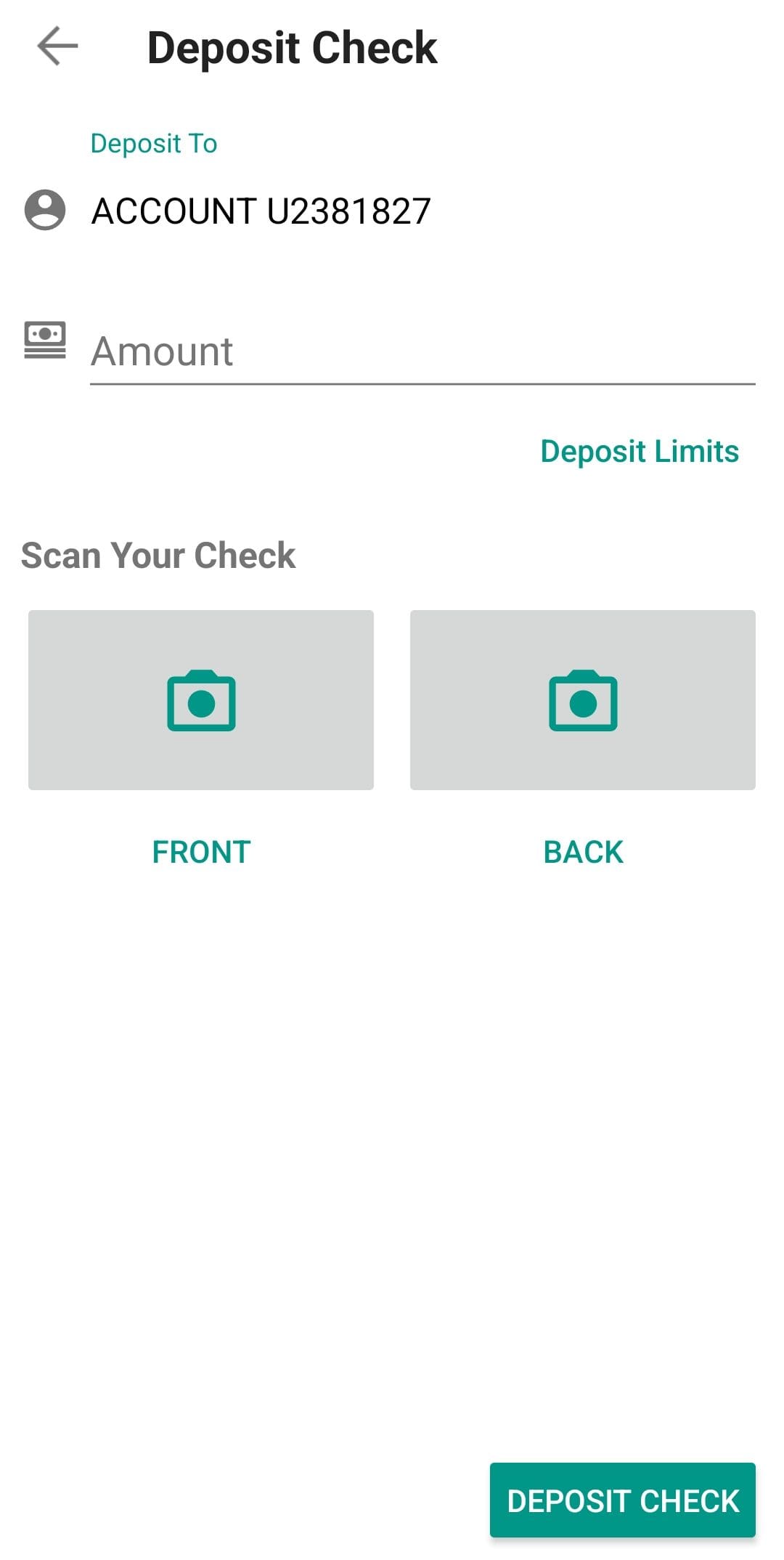Focus the Amount input field

421,351
